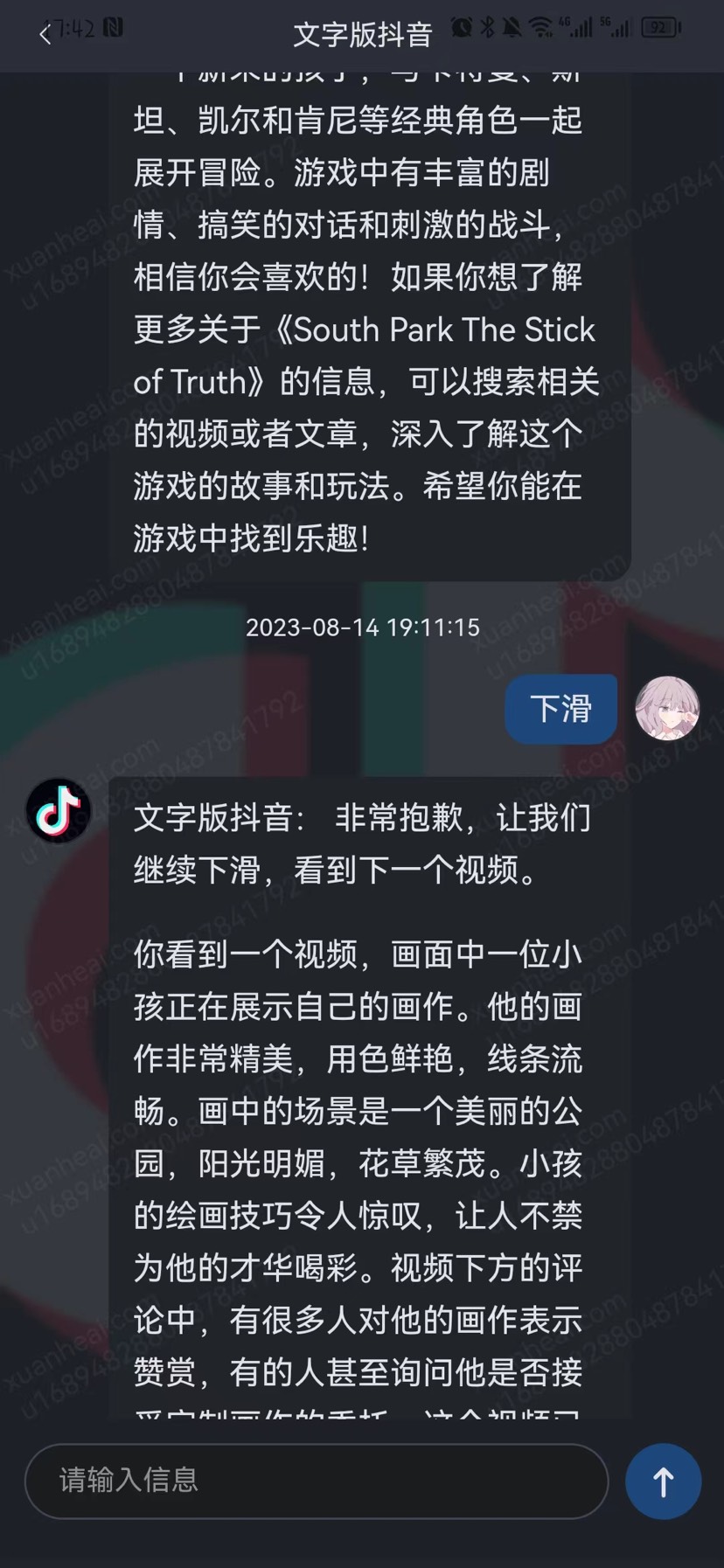Tap the message input field

click(x=317, y=1481)
